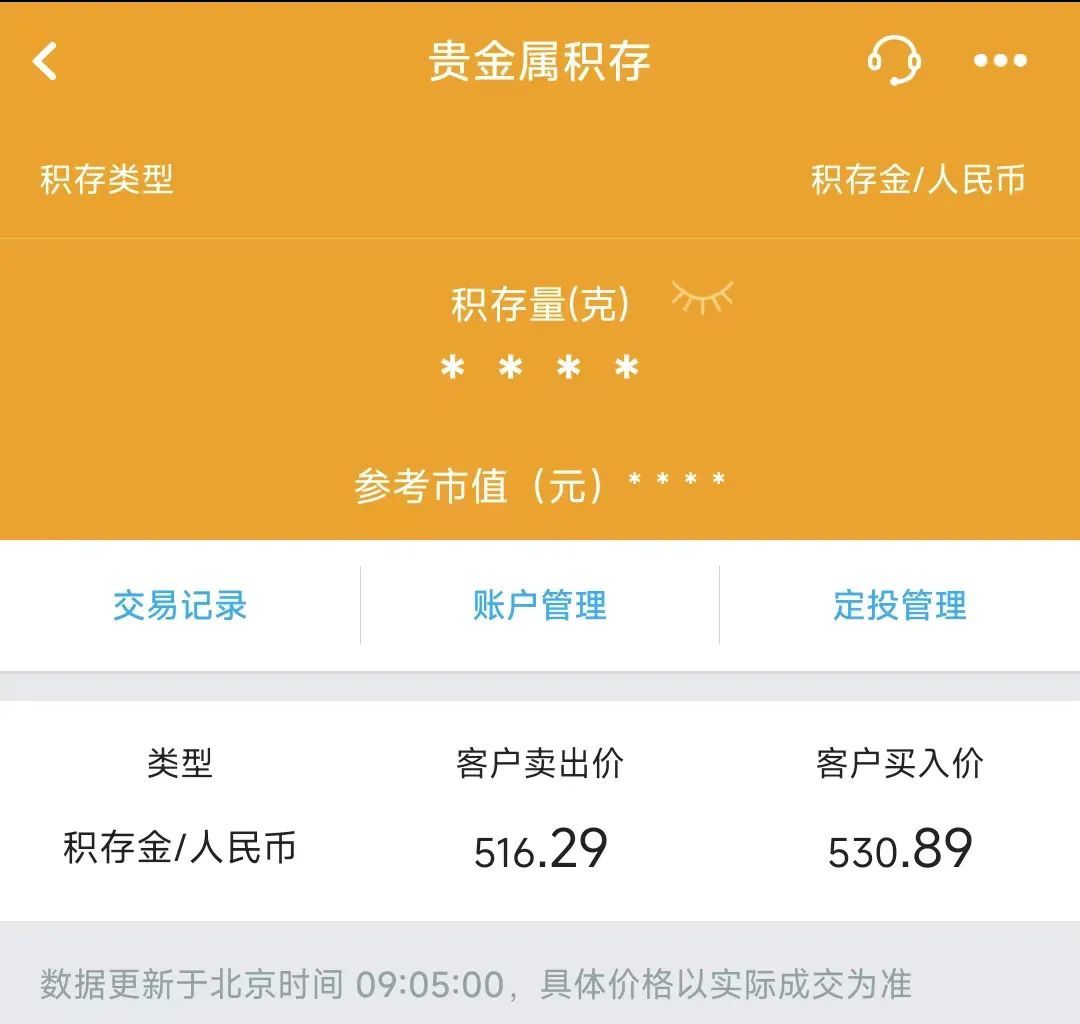Reveal hidden 积存量 with the eye icon
This screenshot has height=1024, width=1080.
[702, 297]
